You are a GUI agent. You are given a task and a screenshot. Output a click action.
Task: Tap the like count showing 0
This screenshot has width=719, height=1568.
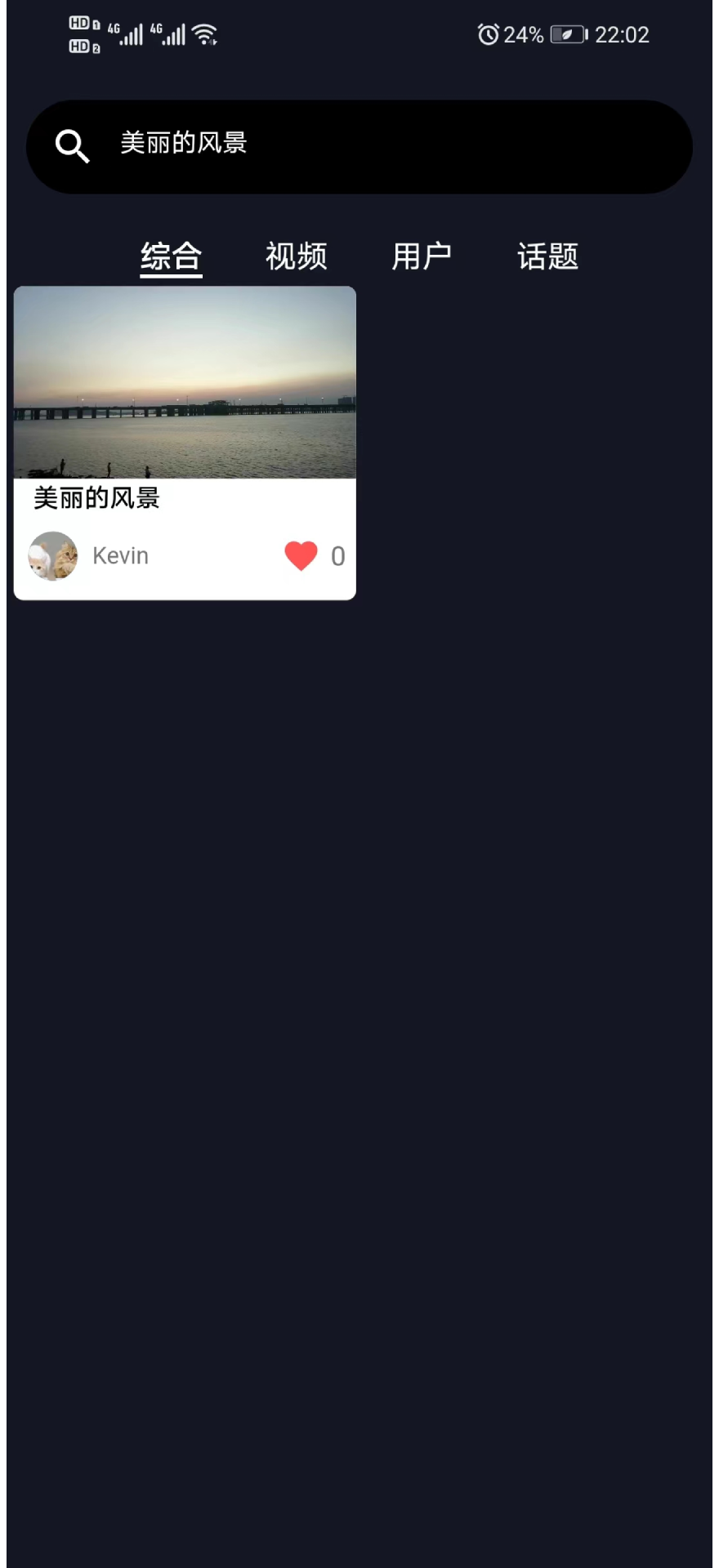pyautogui.click(x=337, y=555)
